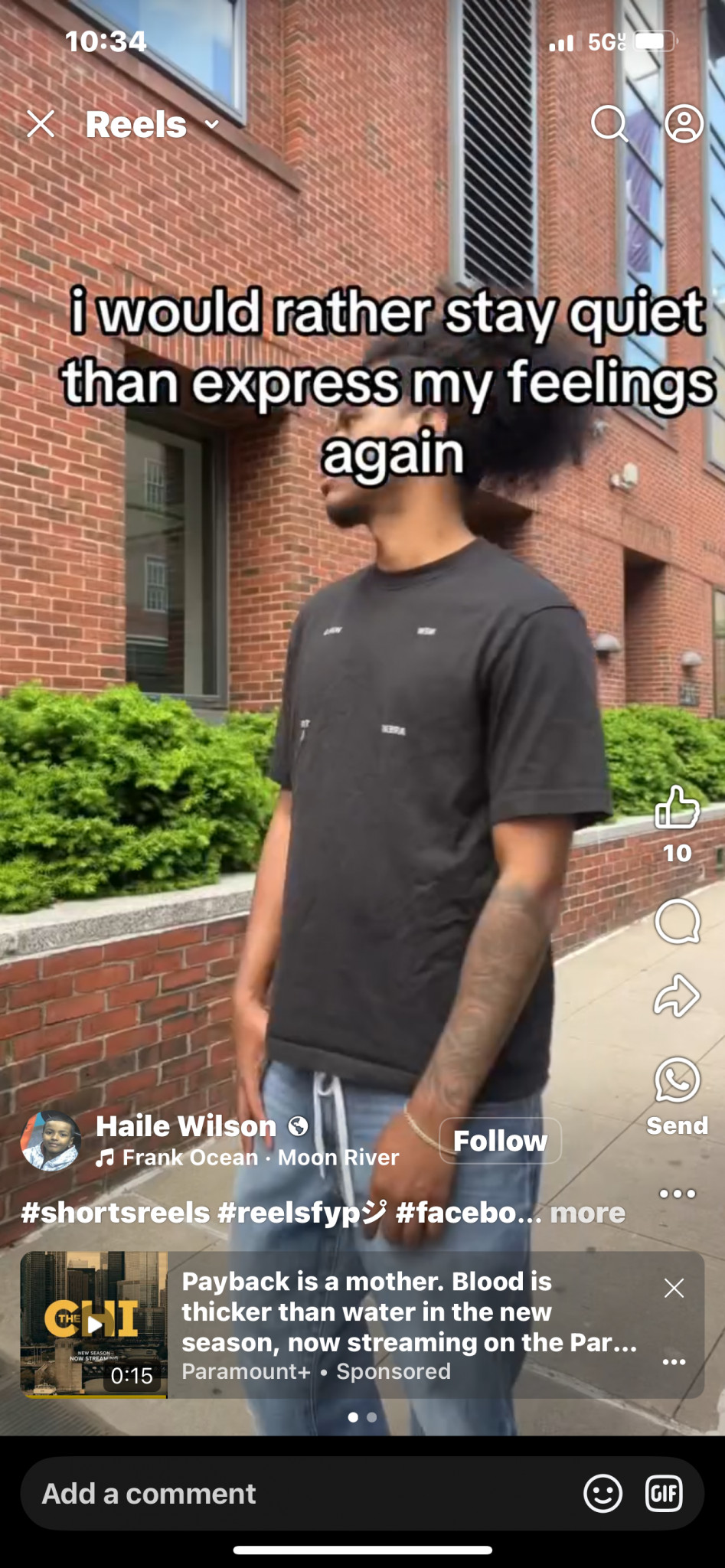Viewport: 725px width, 1568px height.
Task: Open the GIF picker for comments
Action: coord(664,1493)
